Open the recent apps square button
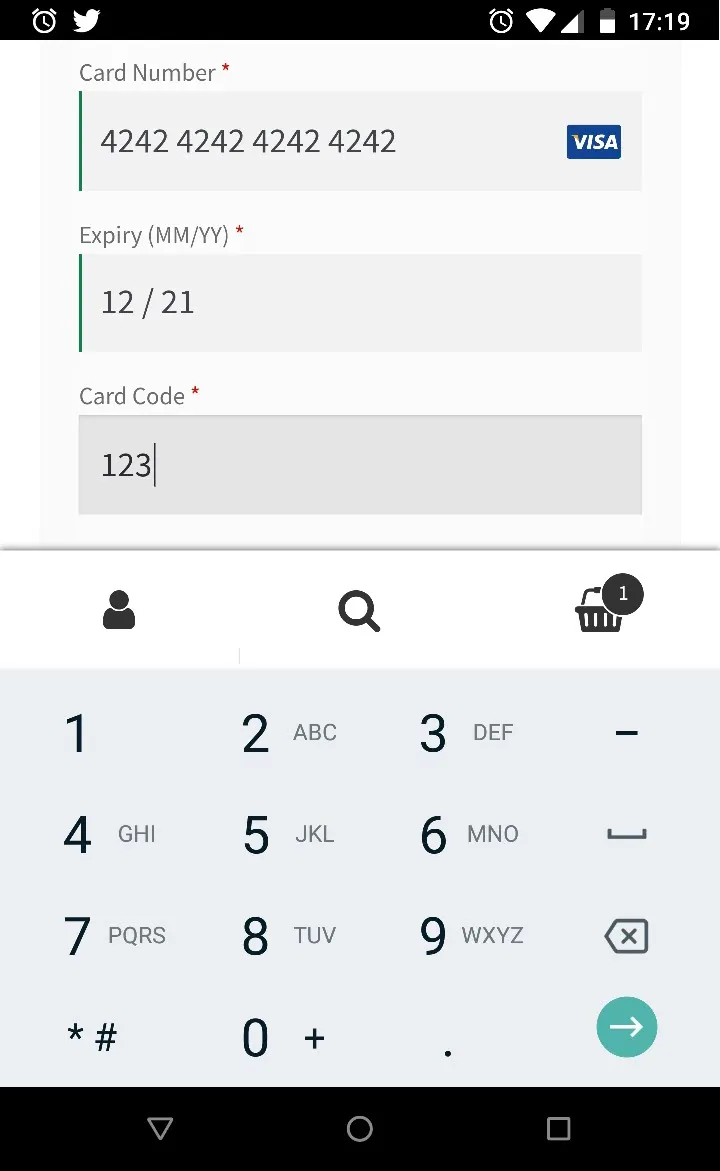720x1171 pixels. pos(559,1128)
